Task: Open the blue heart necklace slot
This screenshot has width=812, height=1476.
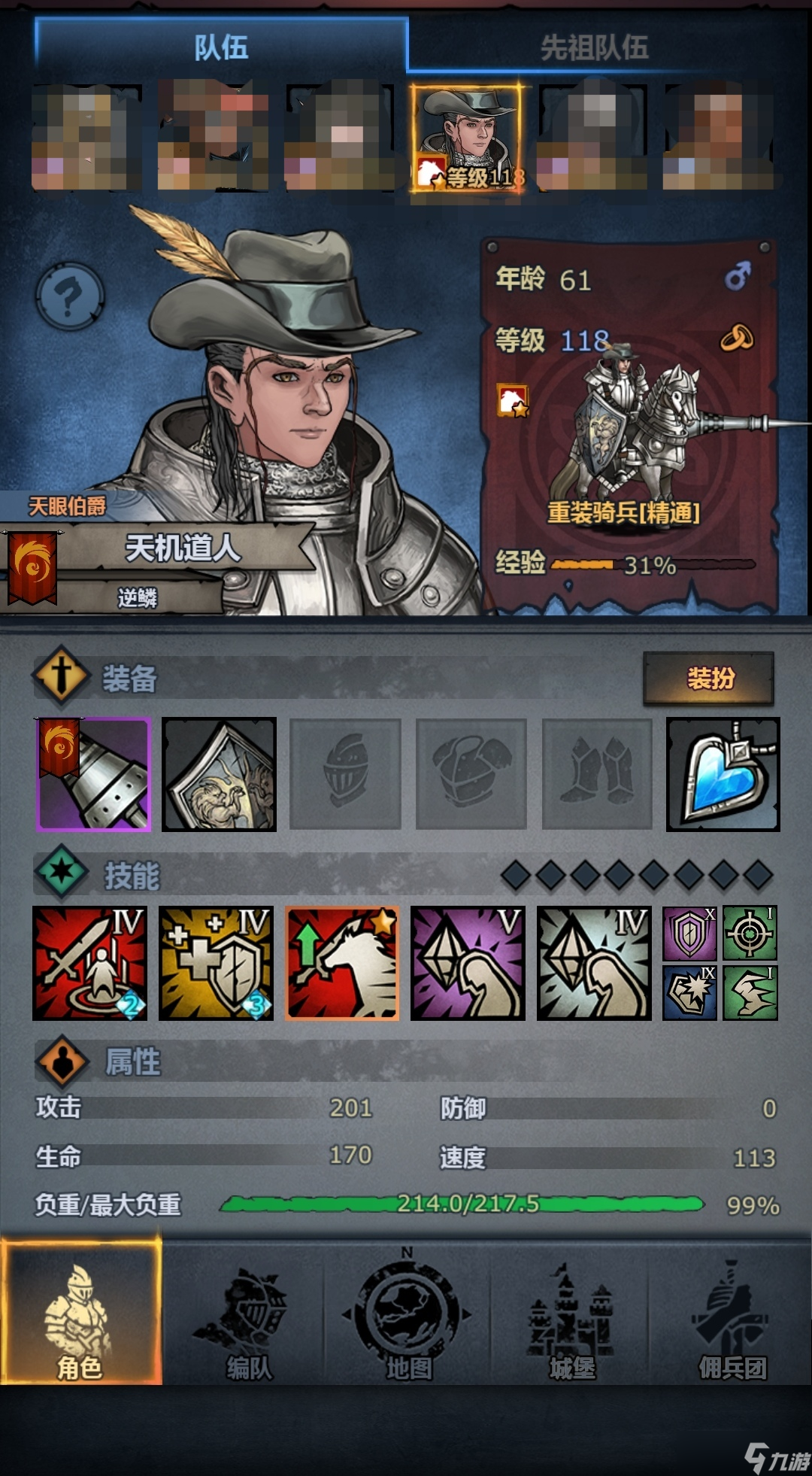Action: point(723,774)
